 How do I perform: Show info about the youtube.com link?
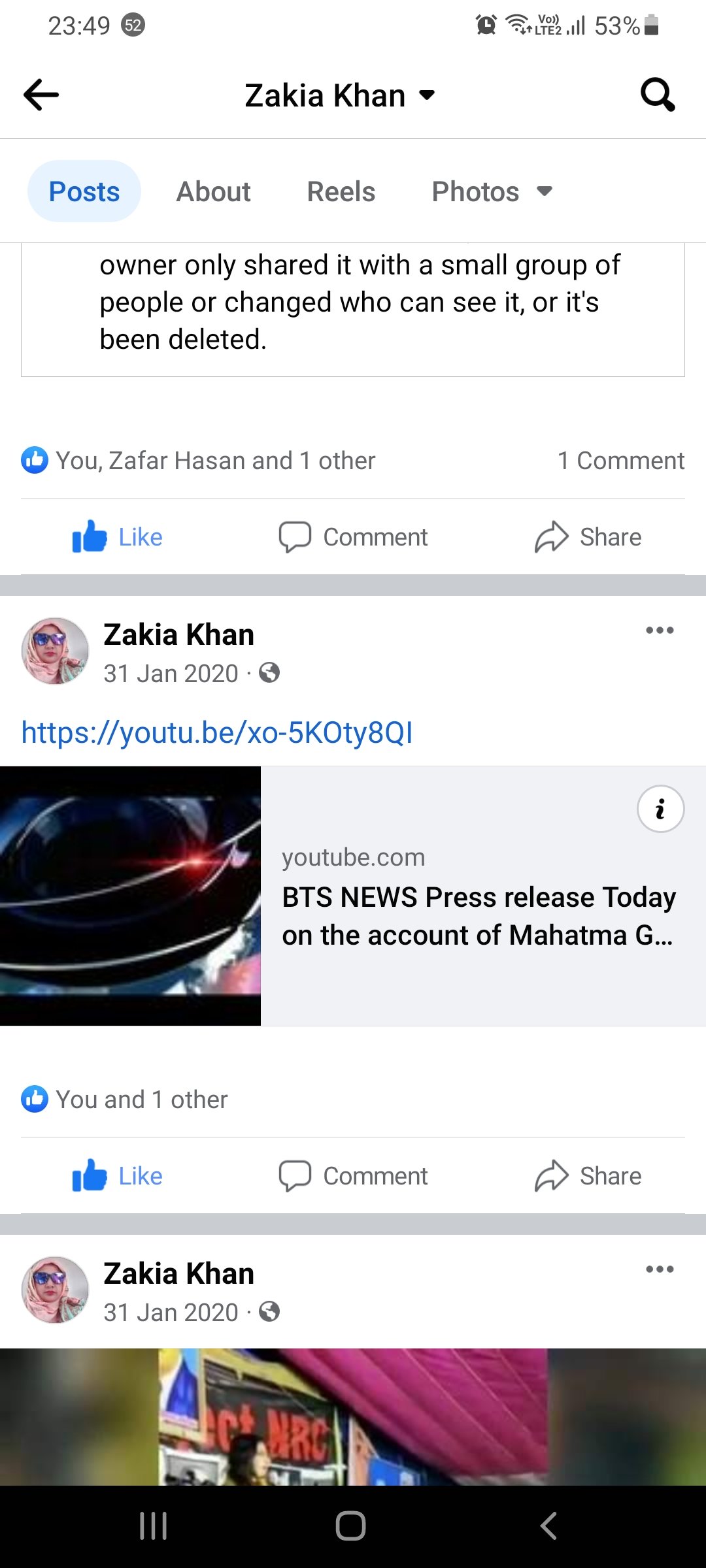tap(660, 809)
